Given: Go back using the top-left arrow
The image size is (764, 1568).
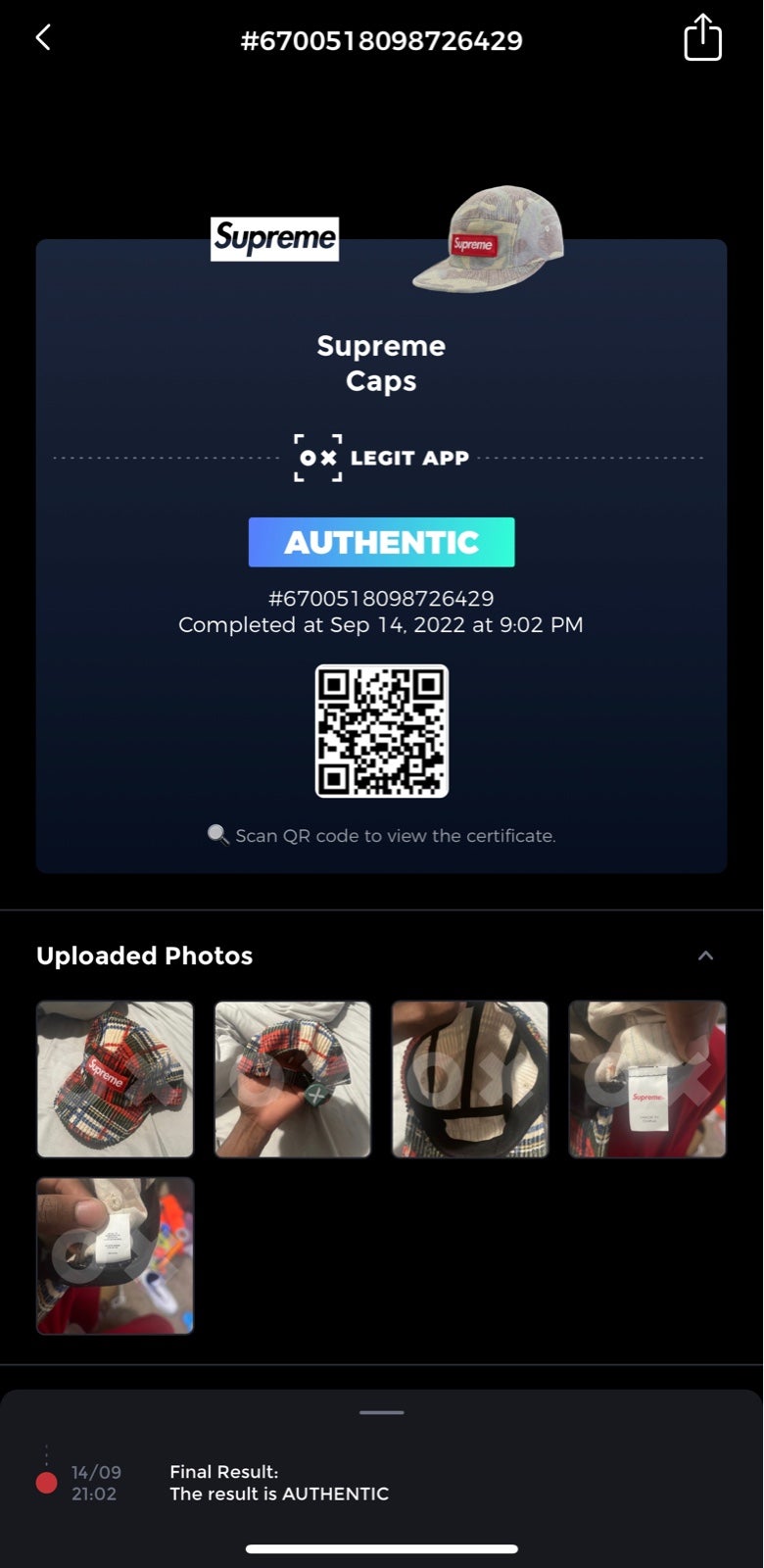Looking at the screenshot, I should pos(43,38).
